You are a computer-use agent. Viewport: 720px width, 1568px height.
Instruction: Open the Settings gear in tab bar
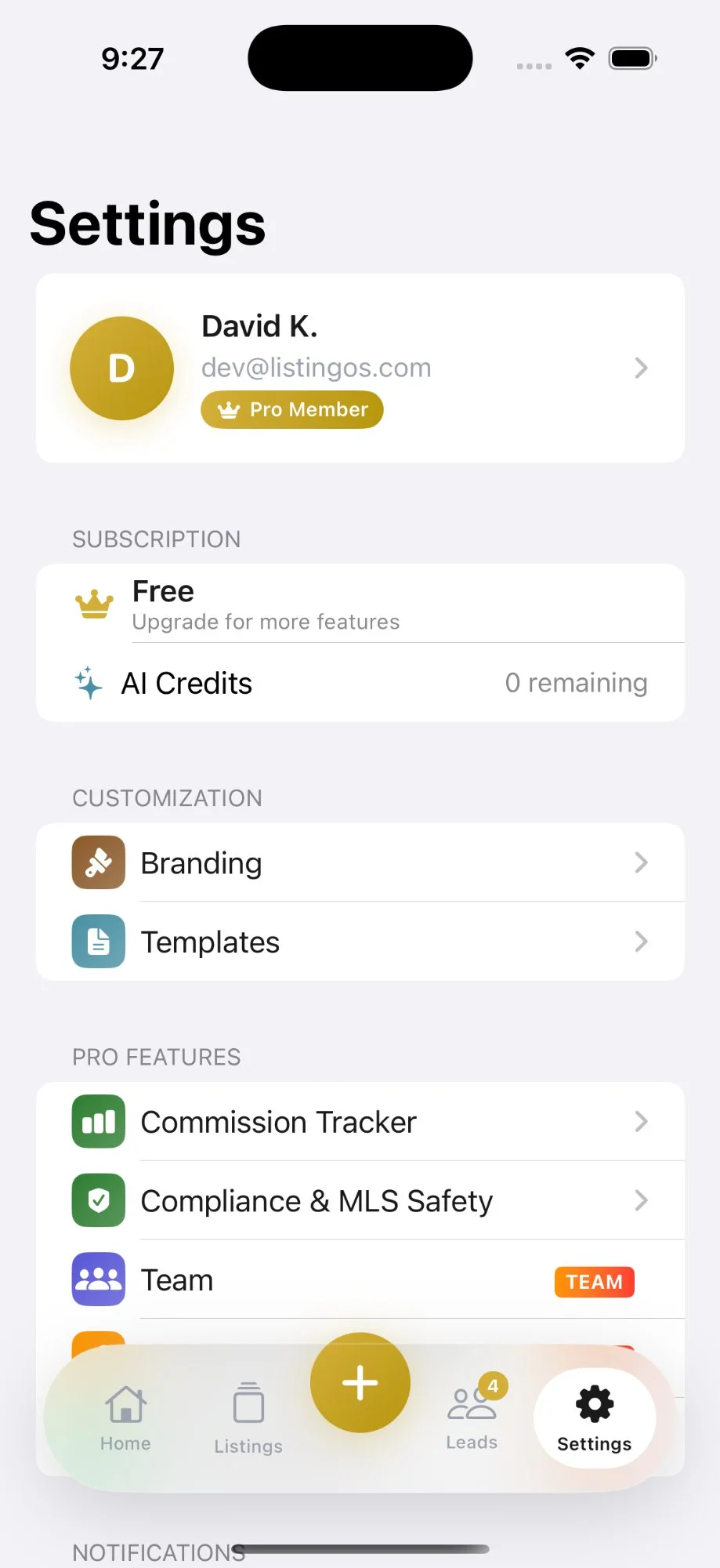pyautogui.click(x=593, y=1403)
